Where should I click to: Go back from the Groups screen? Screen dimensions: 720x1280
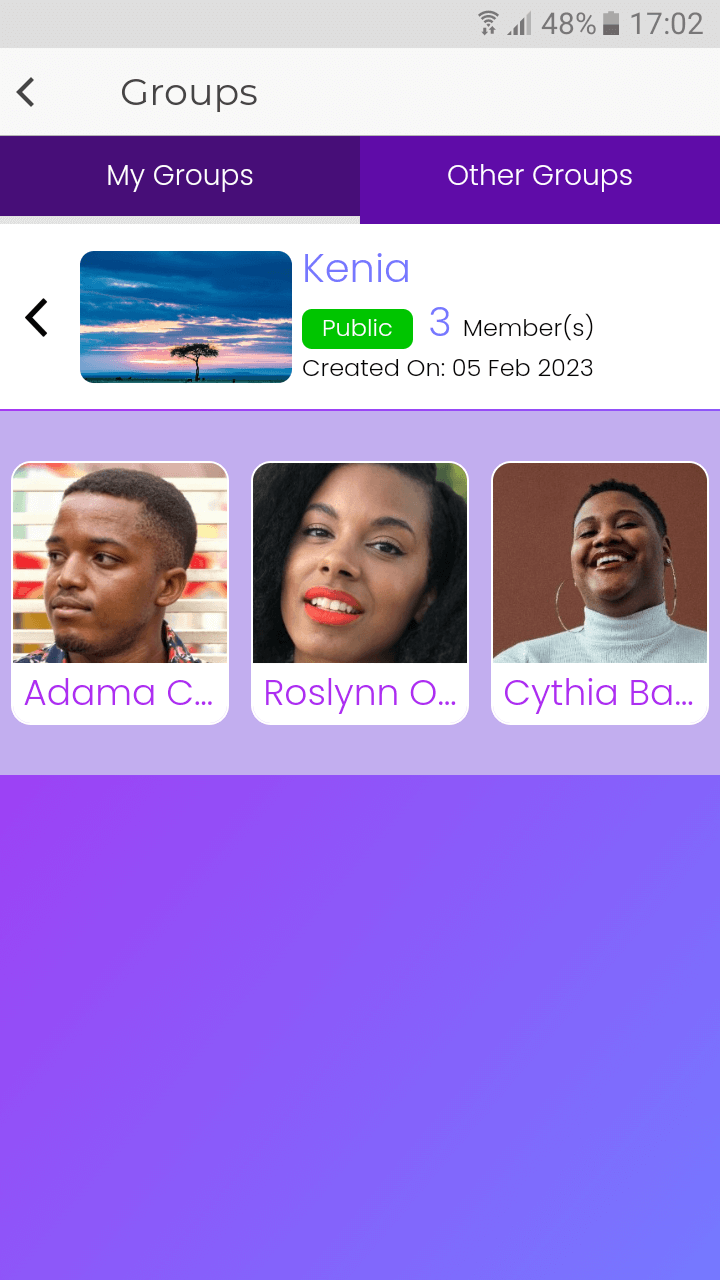(26, 93)
